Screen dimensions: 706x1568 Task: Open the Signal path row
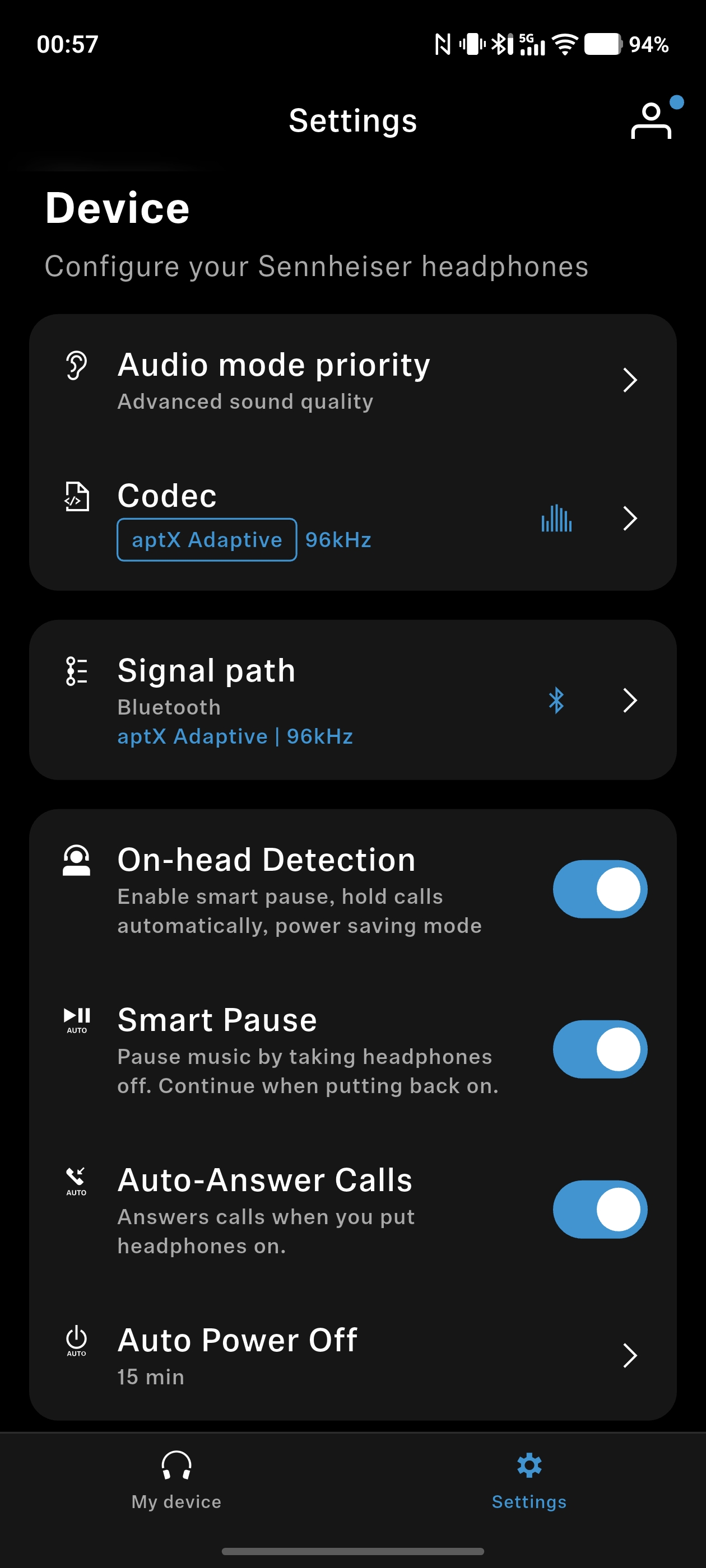coord(352,700)
